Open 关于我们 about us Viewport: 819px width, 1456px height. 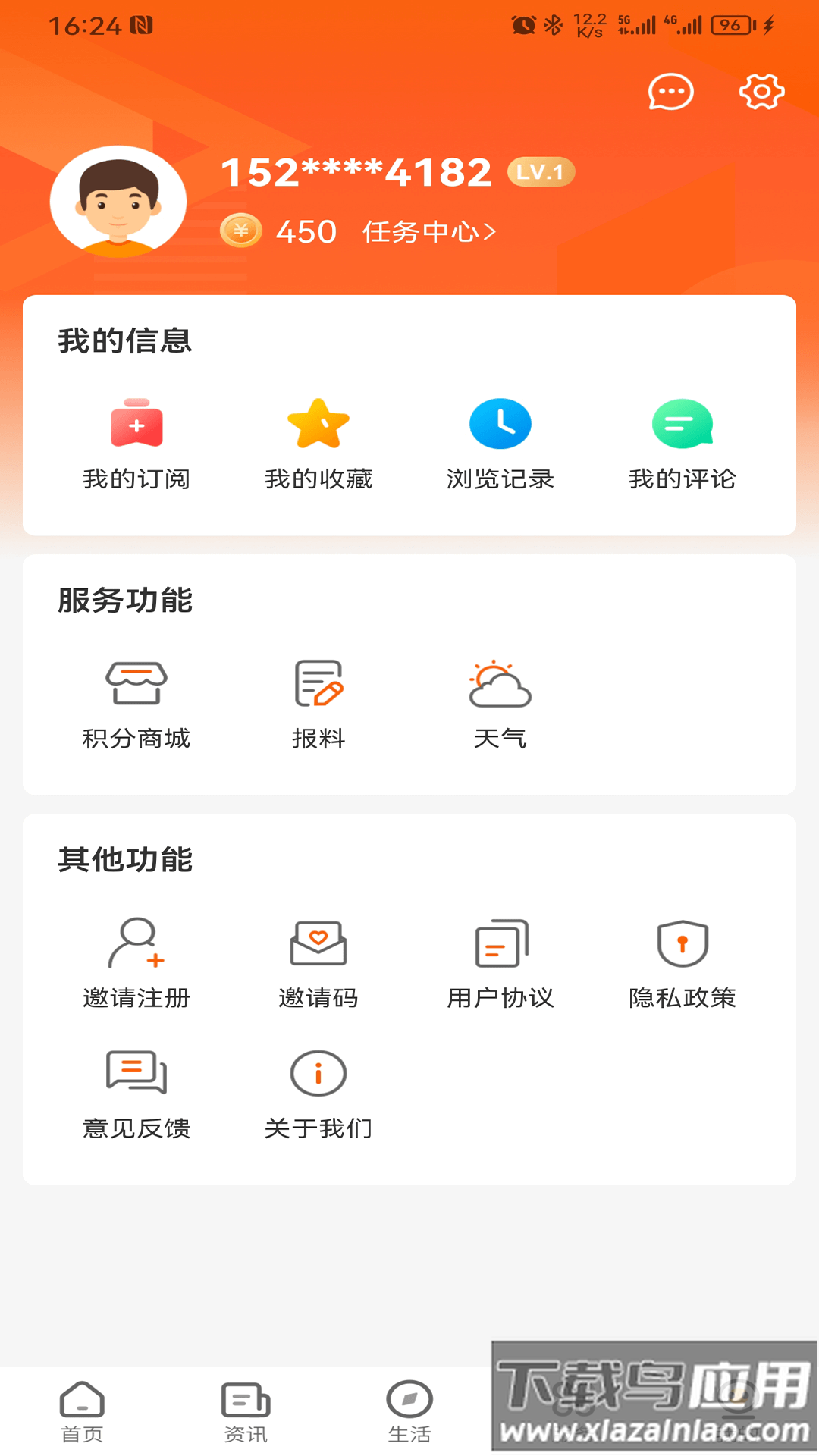click(318, 1092)
